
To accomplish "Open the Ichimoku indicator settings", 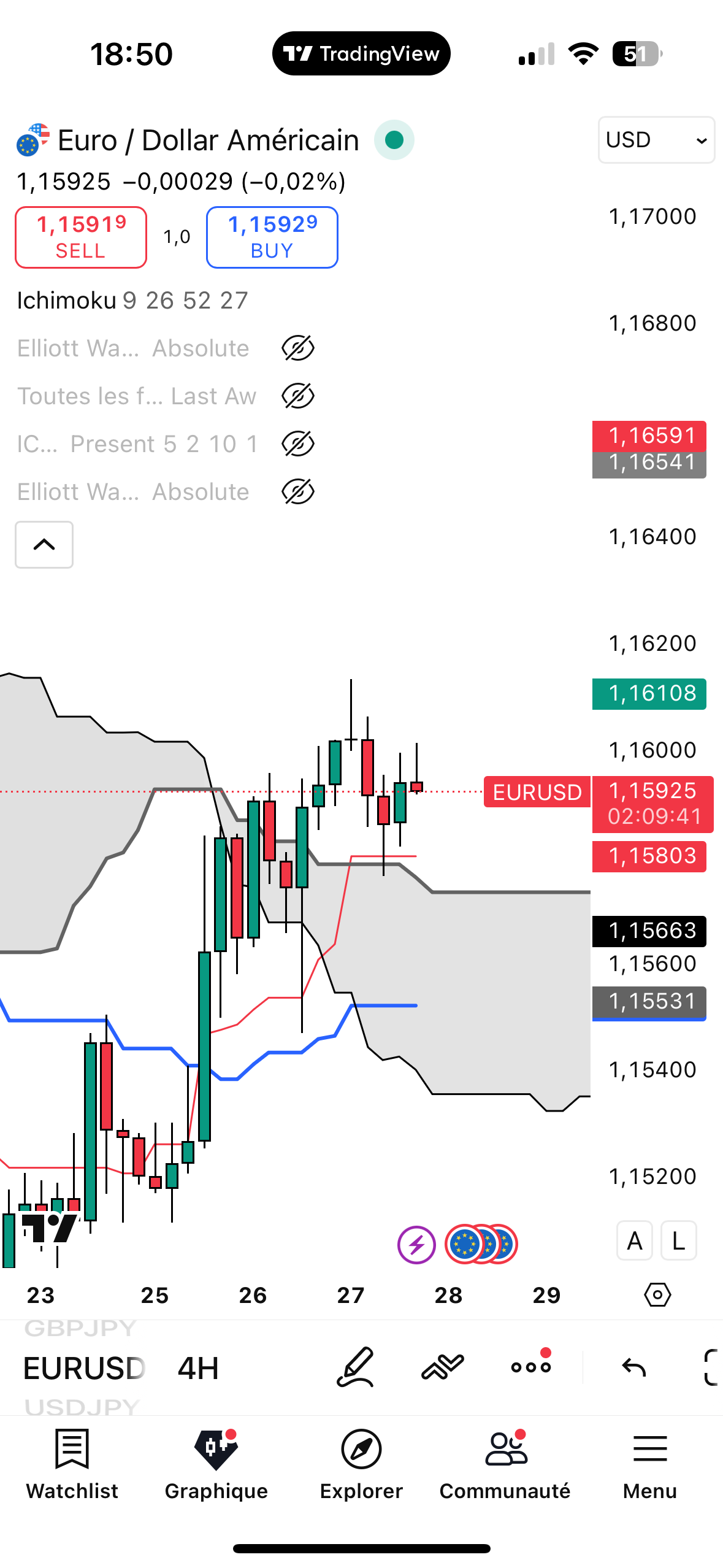I will click(x=132, y=301).
